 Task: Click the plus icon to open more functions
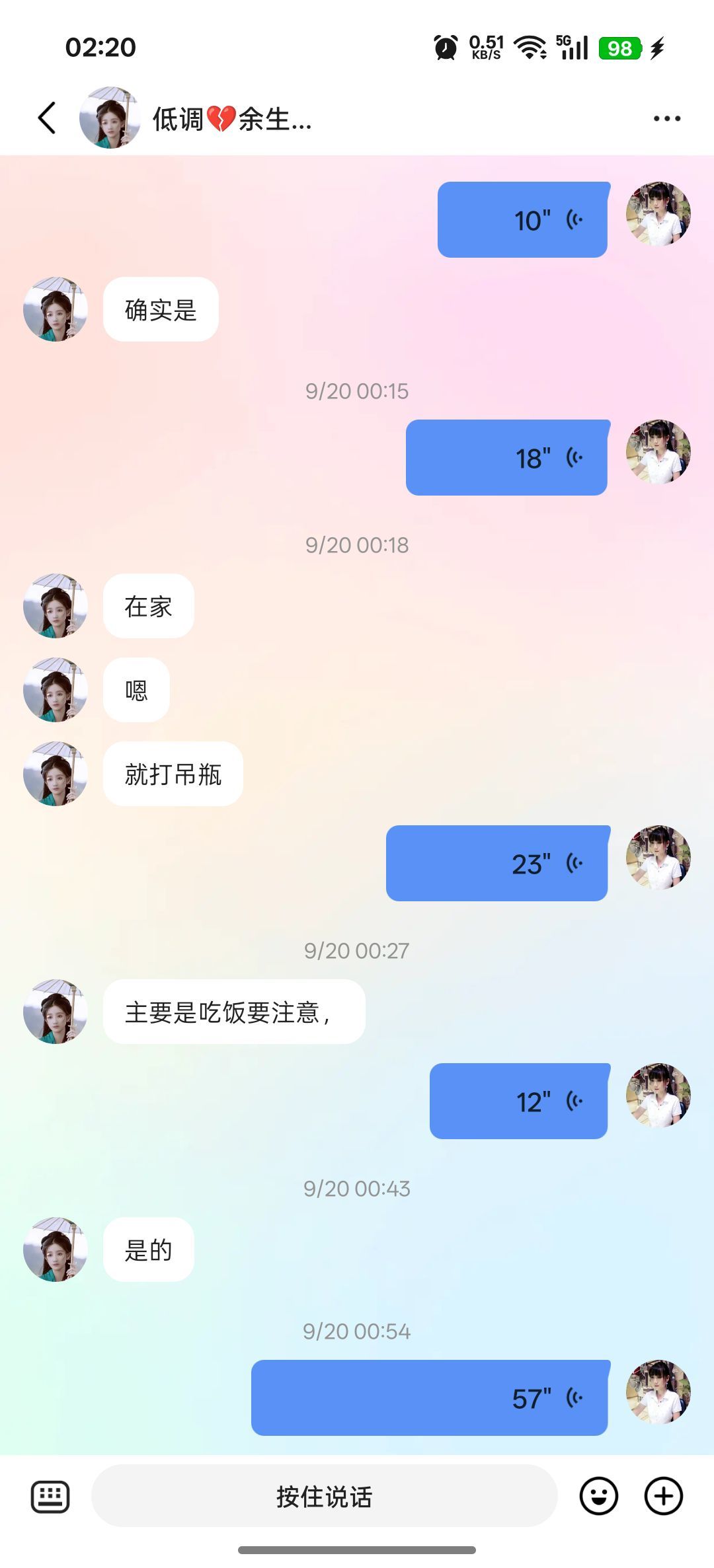[664, 1496]
